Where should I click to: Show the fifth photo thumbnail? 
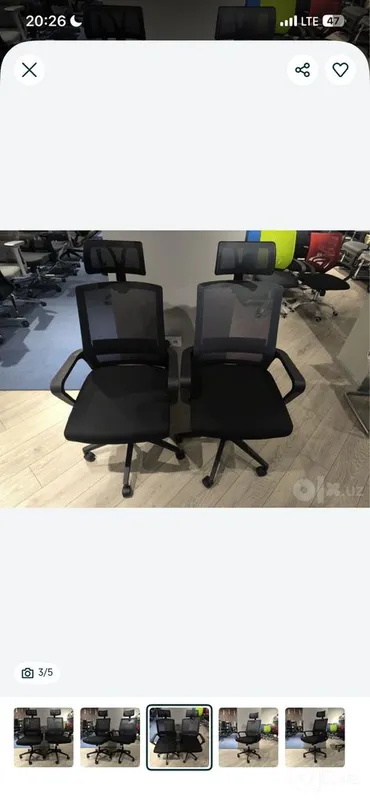(315, 737)
